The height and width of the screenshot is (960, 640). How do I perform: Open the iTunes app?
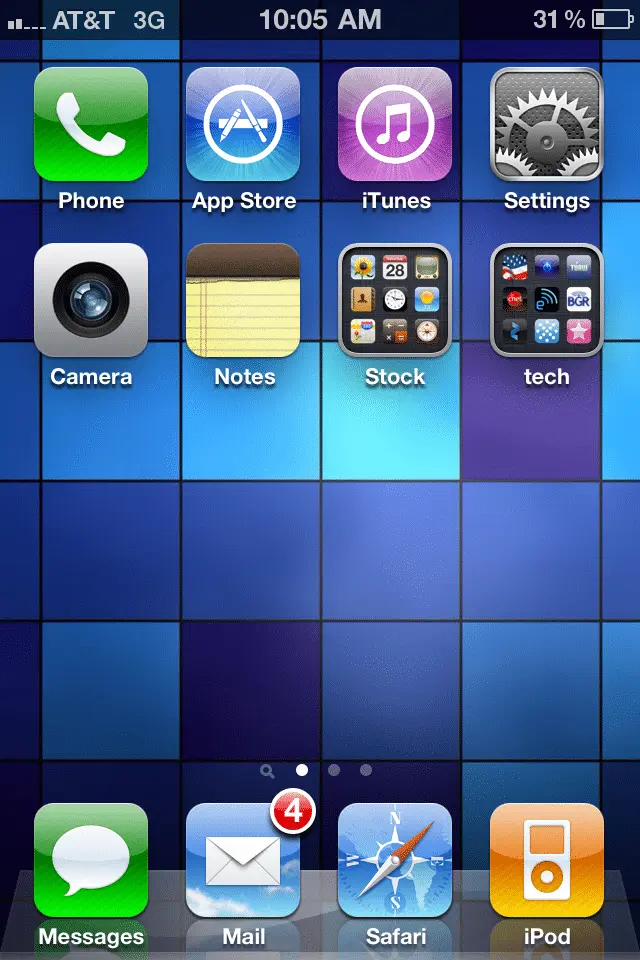395,124
